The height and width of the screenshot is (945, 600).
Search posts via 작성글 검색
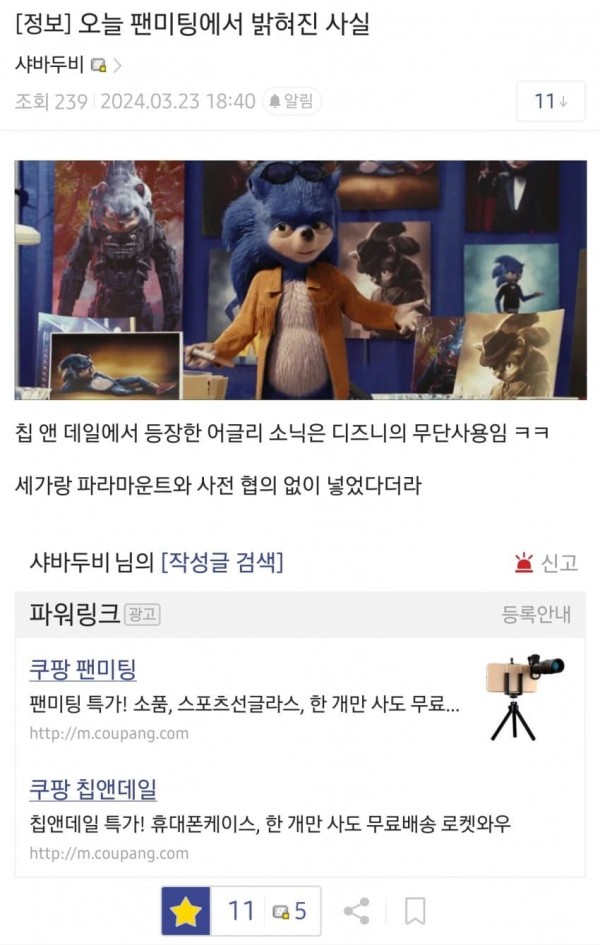tap(222, 563)
